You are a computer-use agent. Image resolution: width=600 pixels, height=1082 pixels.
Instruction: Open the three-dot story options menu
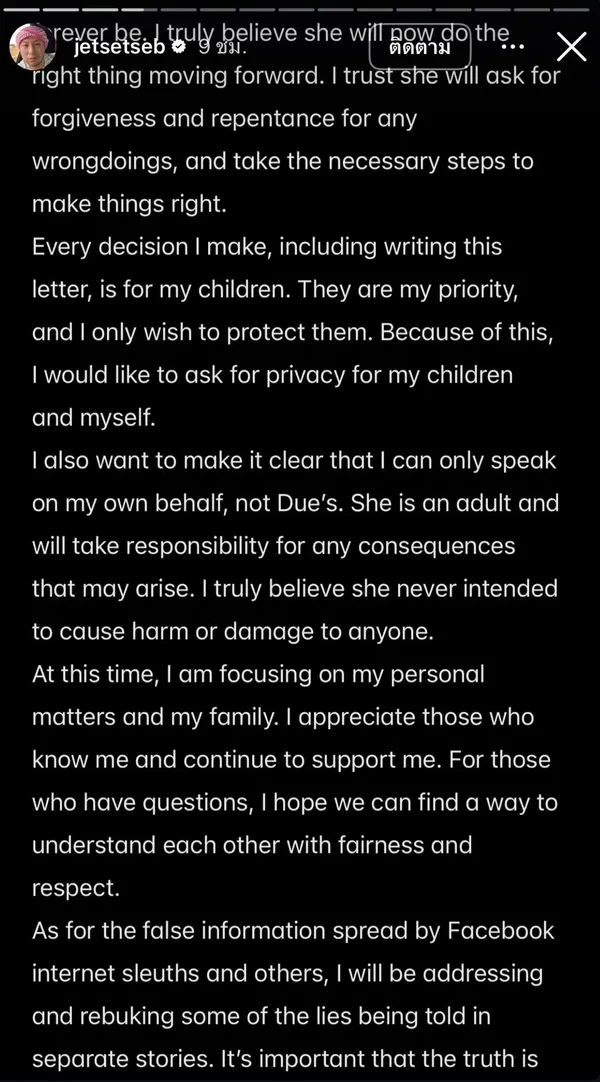click(511, 46)
